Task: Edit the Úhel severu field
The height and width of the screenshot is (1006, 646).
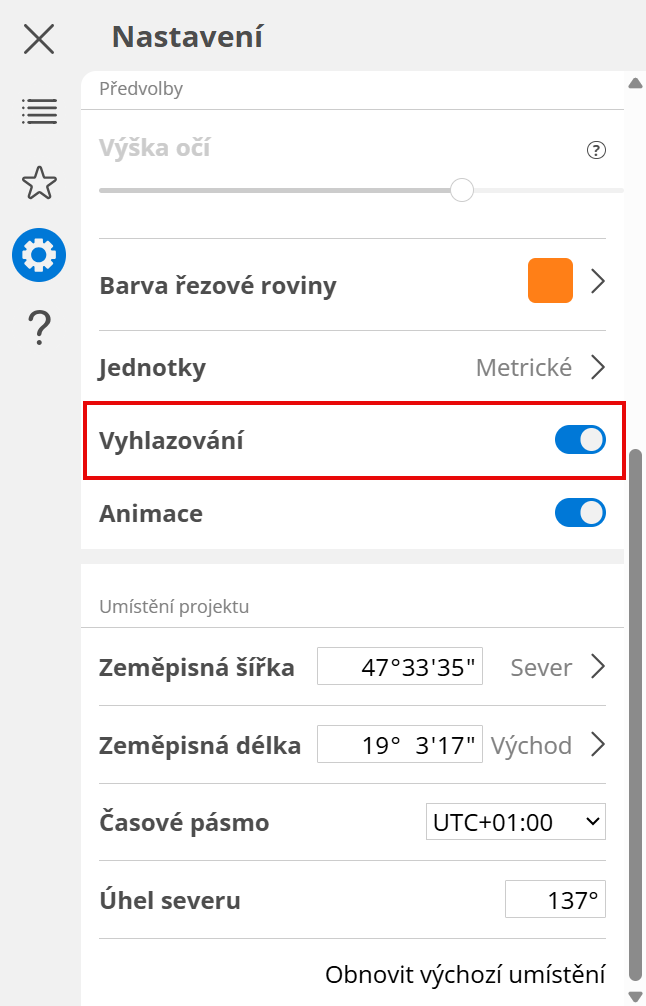Action: coord(555,900)
